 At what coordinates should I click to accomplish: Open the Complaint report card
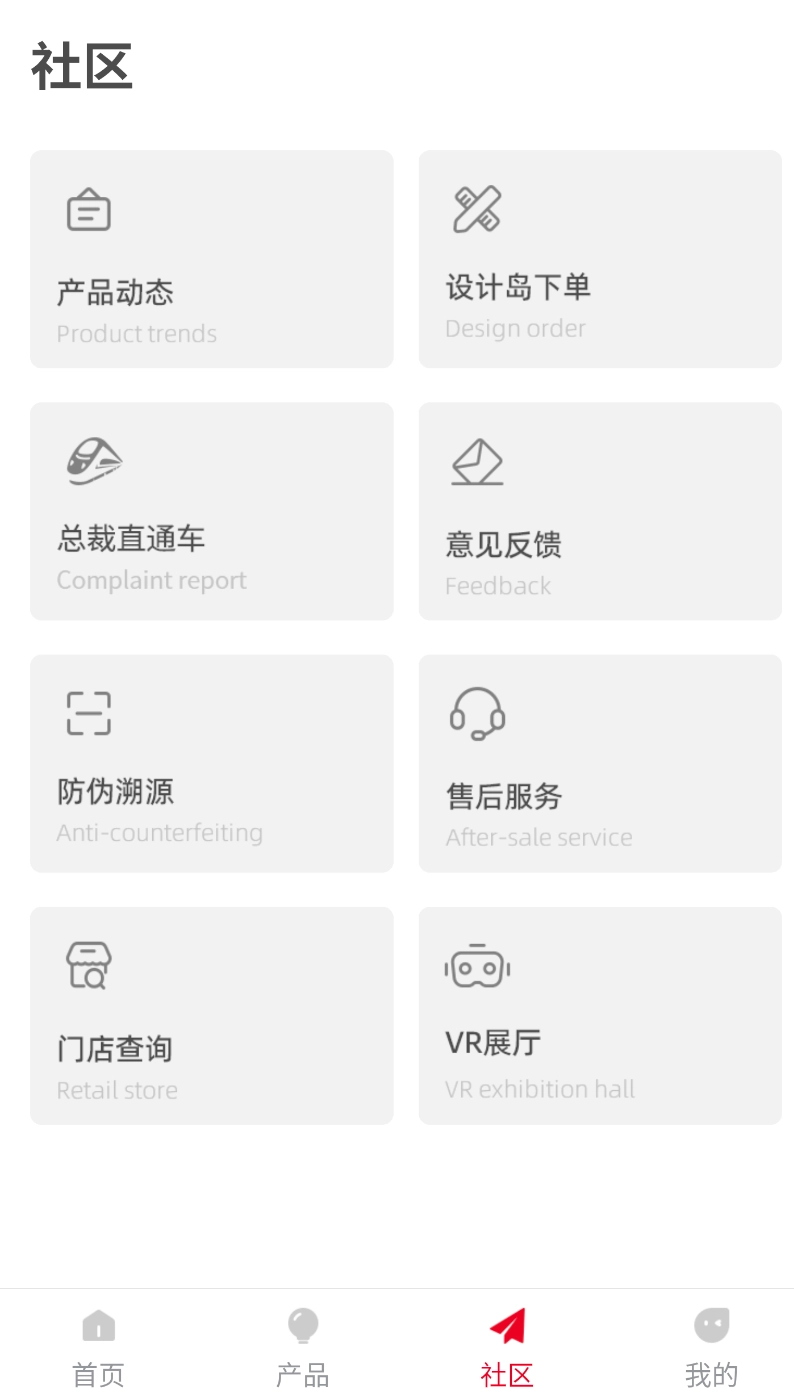click(x=211, y=511)
